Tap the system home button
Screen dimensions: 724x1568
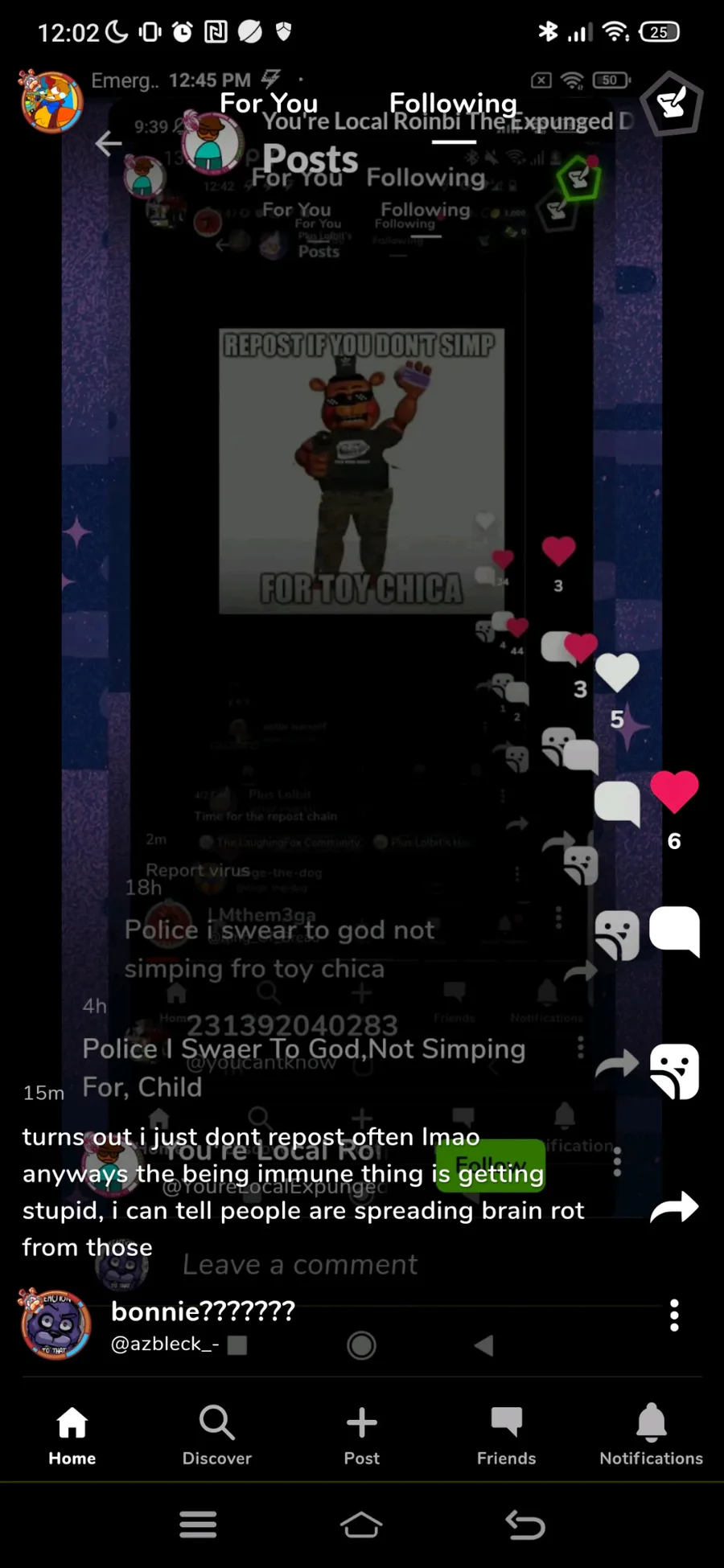(361, 1524)
